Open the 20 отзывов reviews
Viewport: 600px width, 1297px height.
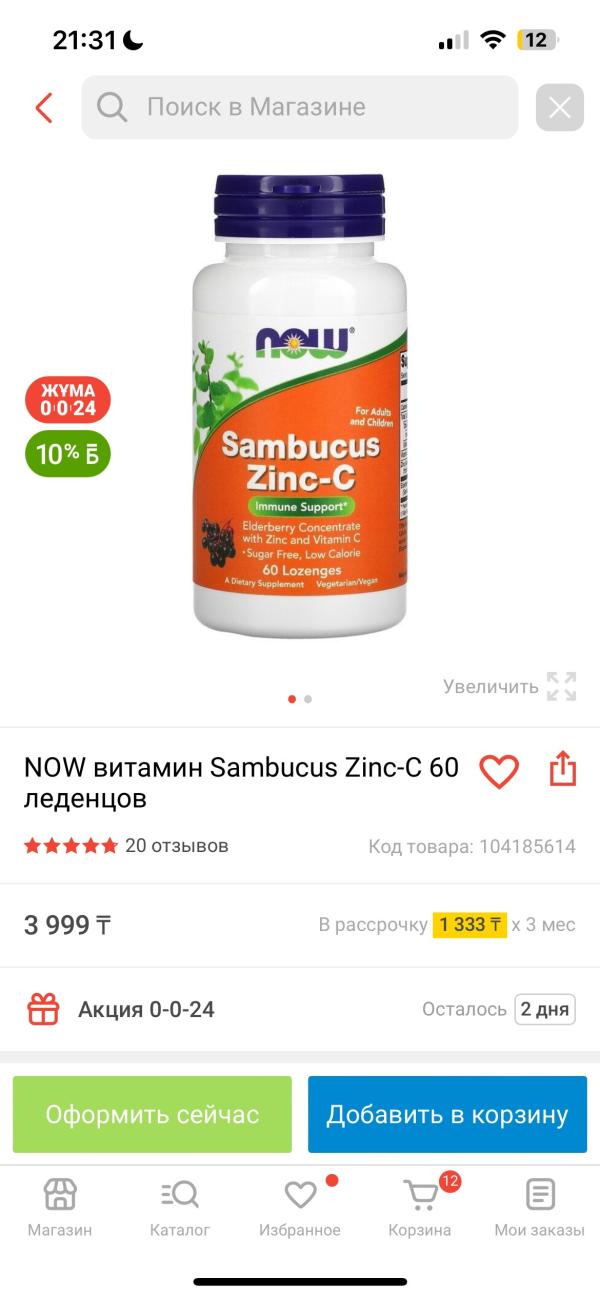point(176,846)
